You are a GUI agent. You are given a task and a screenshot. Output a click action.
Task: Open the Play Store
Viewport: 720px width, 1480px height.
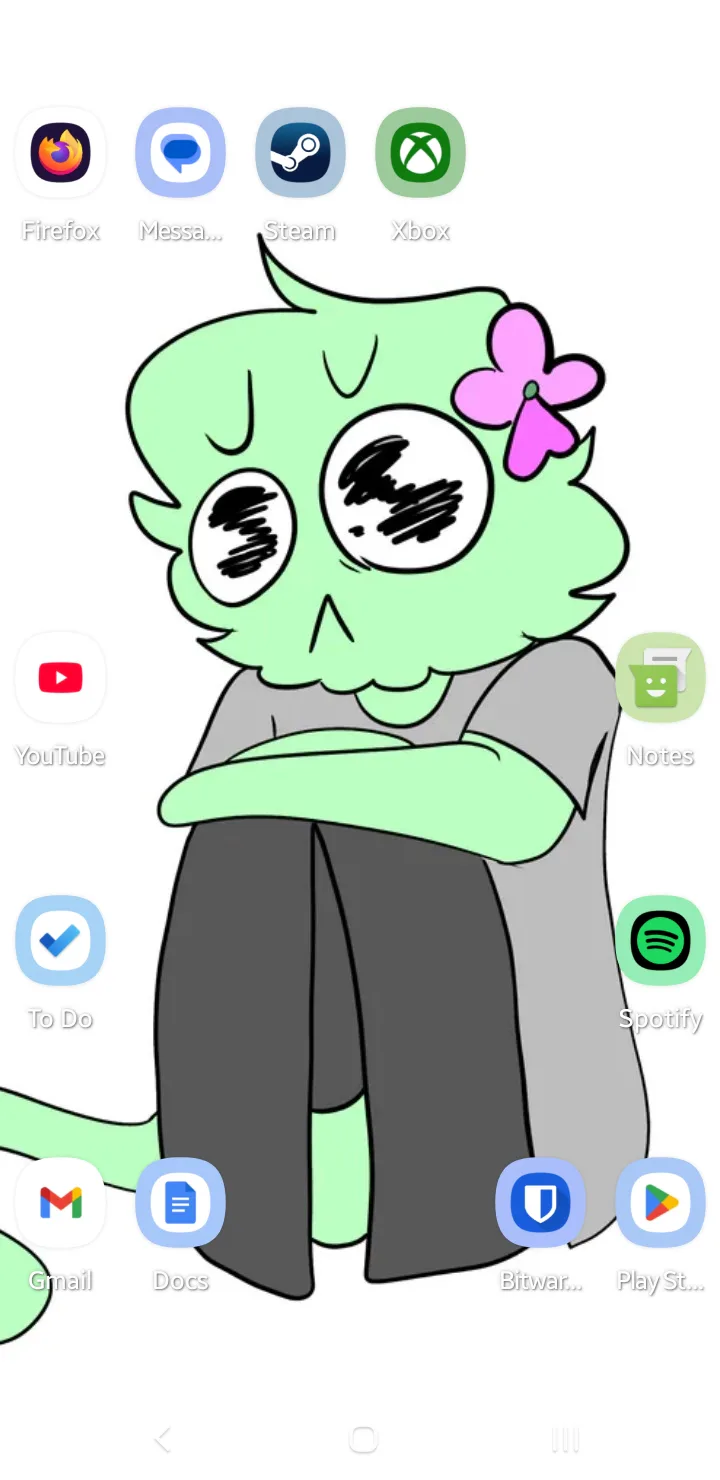pyautogui.click(x=660, y=1203)
